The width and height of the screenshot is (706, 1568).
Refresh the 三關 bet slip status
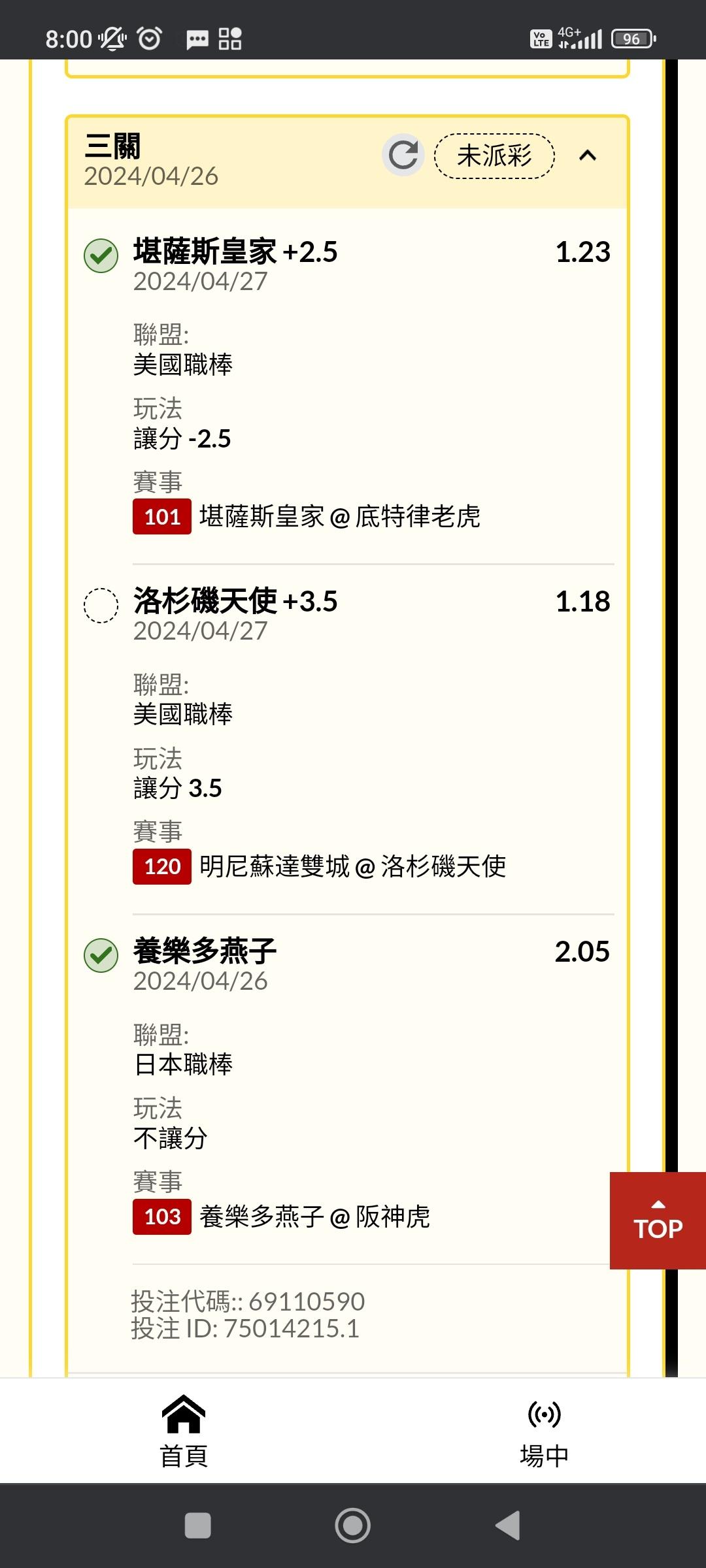pyautogui.click(x=403, y=155)
